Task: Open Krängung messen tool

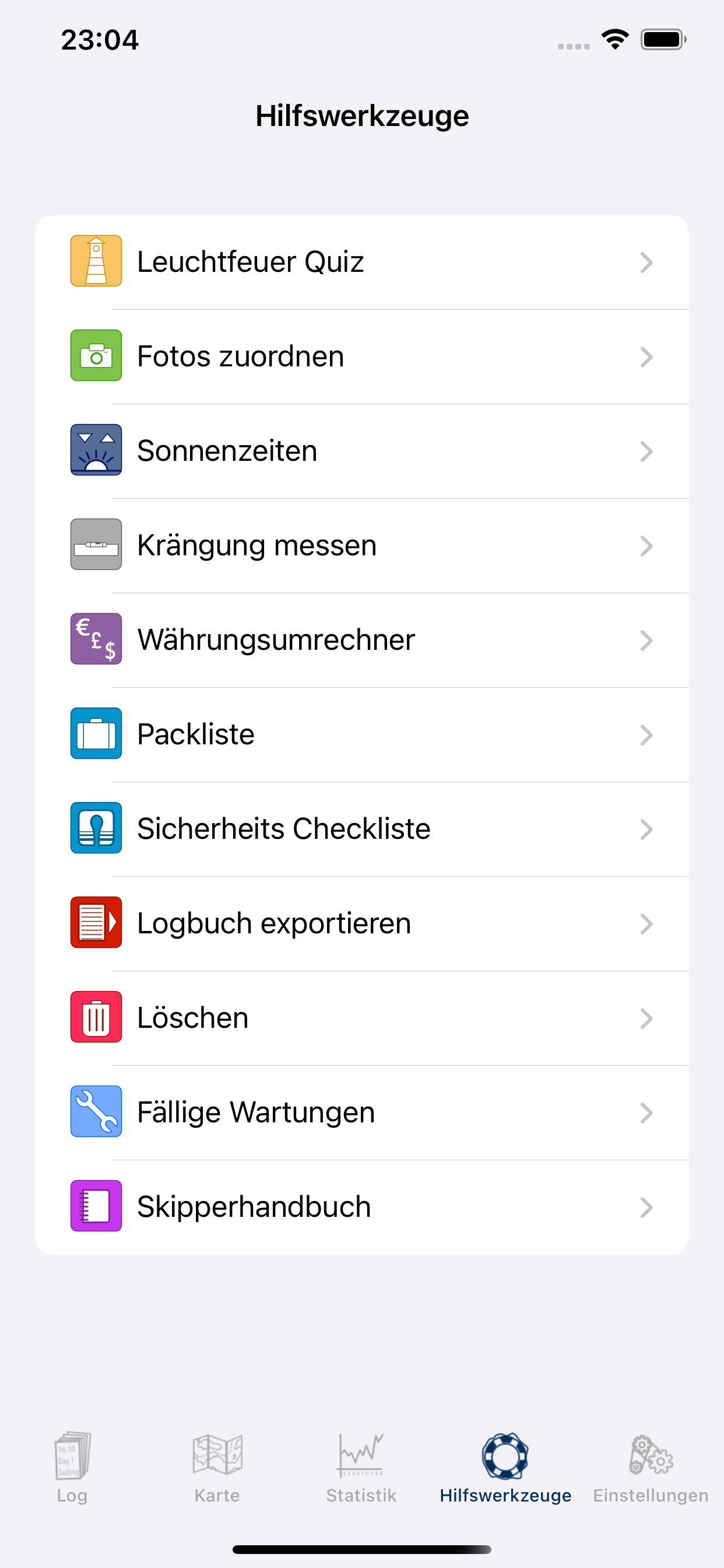Action: (x=362, y=545)
